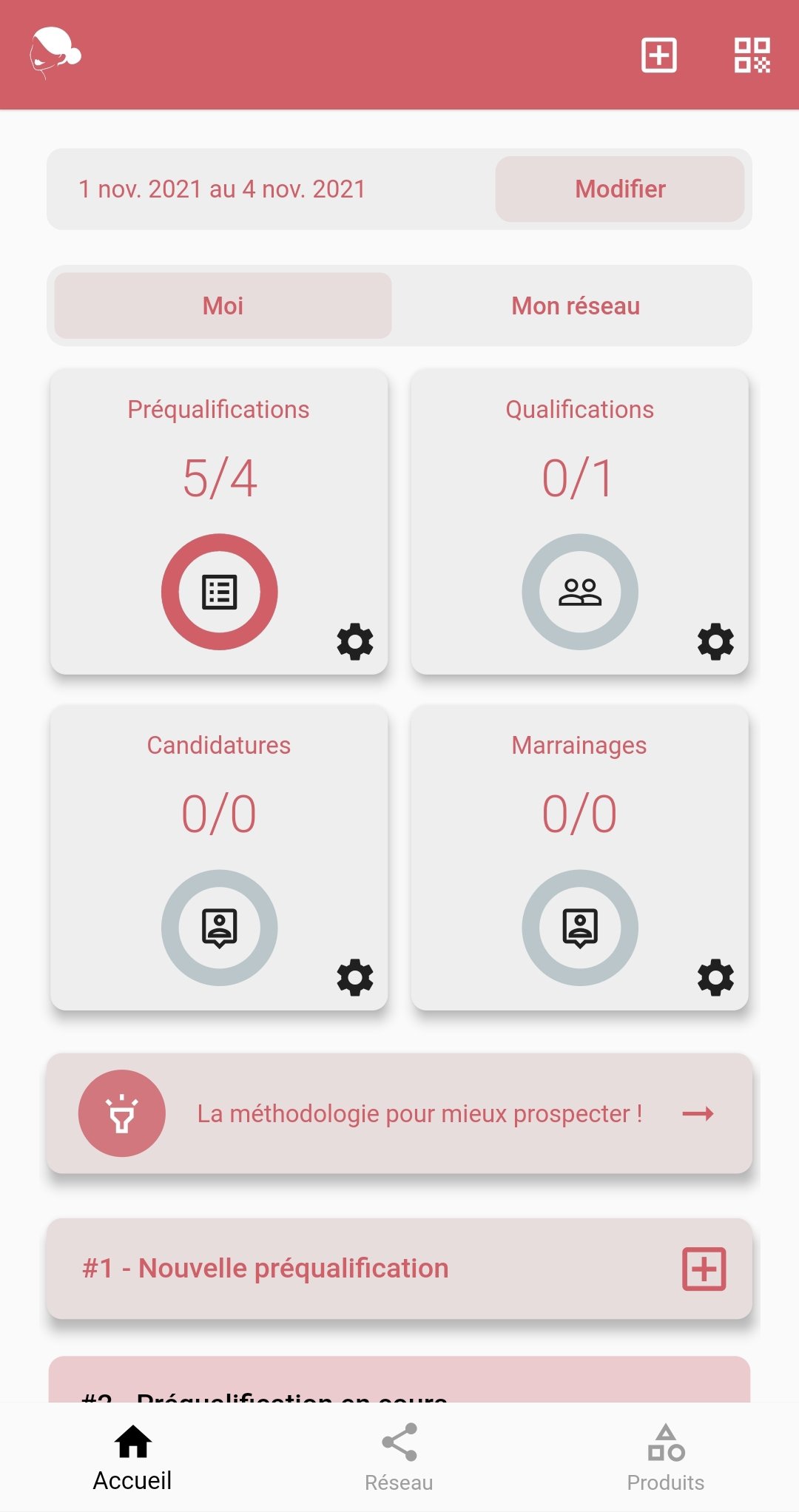Open the Candidatures settings gear
799x1512 pixels.
(354, 978)
